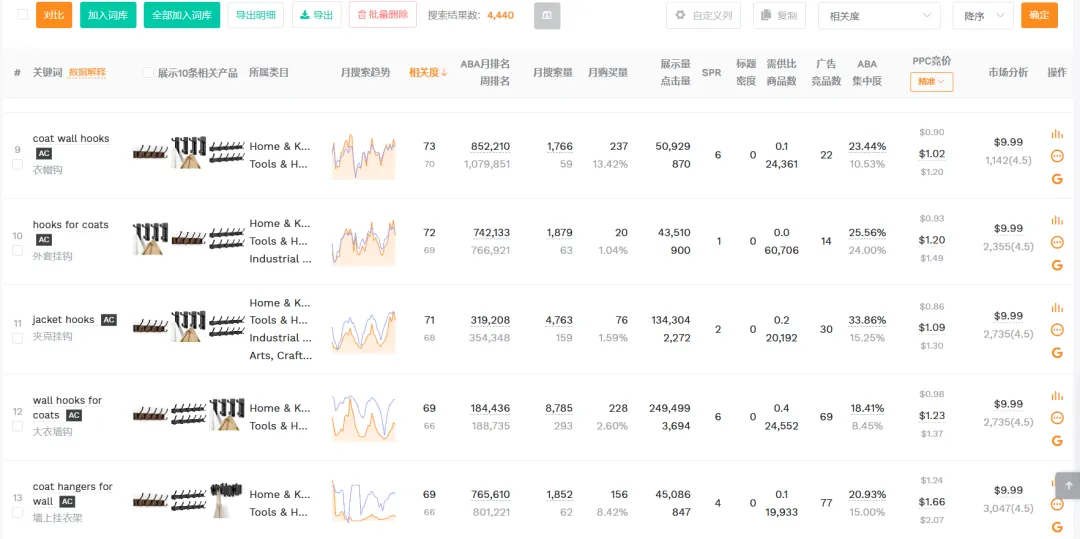Tap the scroll-to-top arrow button

[1068, 485]
